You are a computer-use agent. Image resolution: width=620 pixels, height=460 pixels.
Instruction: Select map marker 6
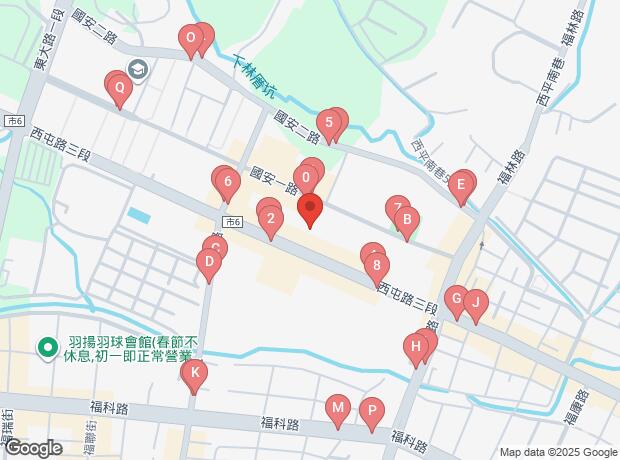(228, 182)
